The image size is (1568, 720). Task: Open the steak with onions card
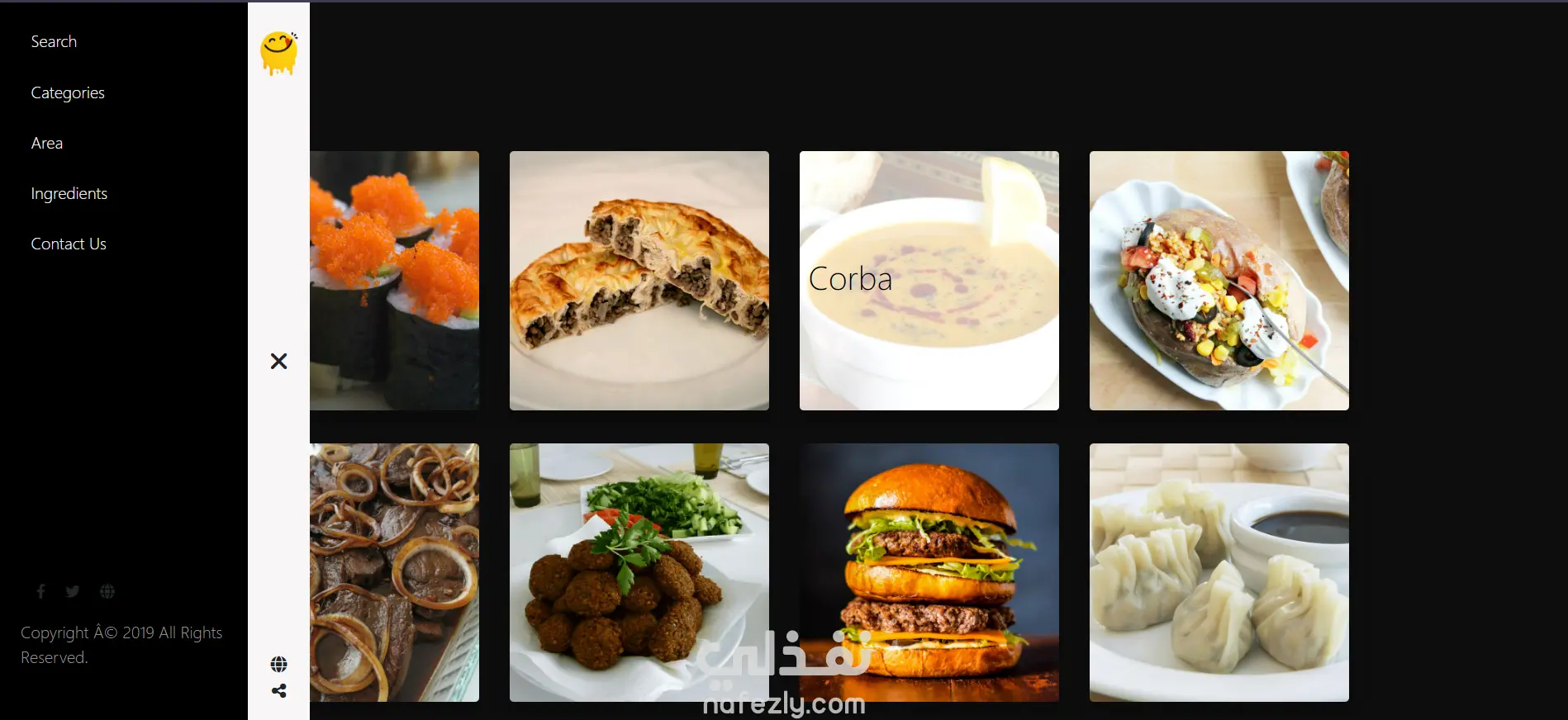point(395,572)
